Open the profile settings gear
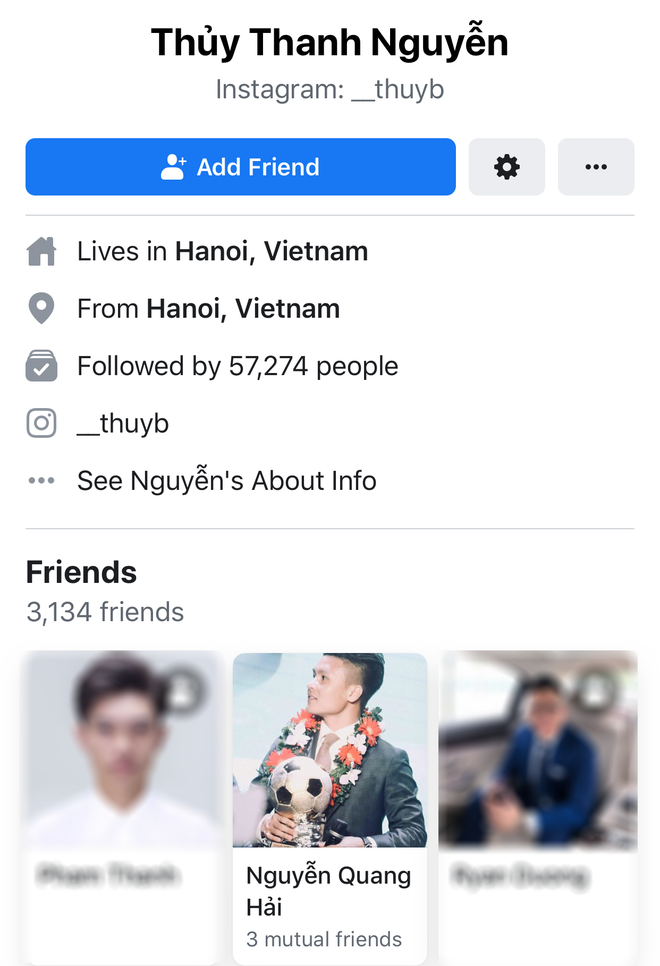 507,167
